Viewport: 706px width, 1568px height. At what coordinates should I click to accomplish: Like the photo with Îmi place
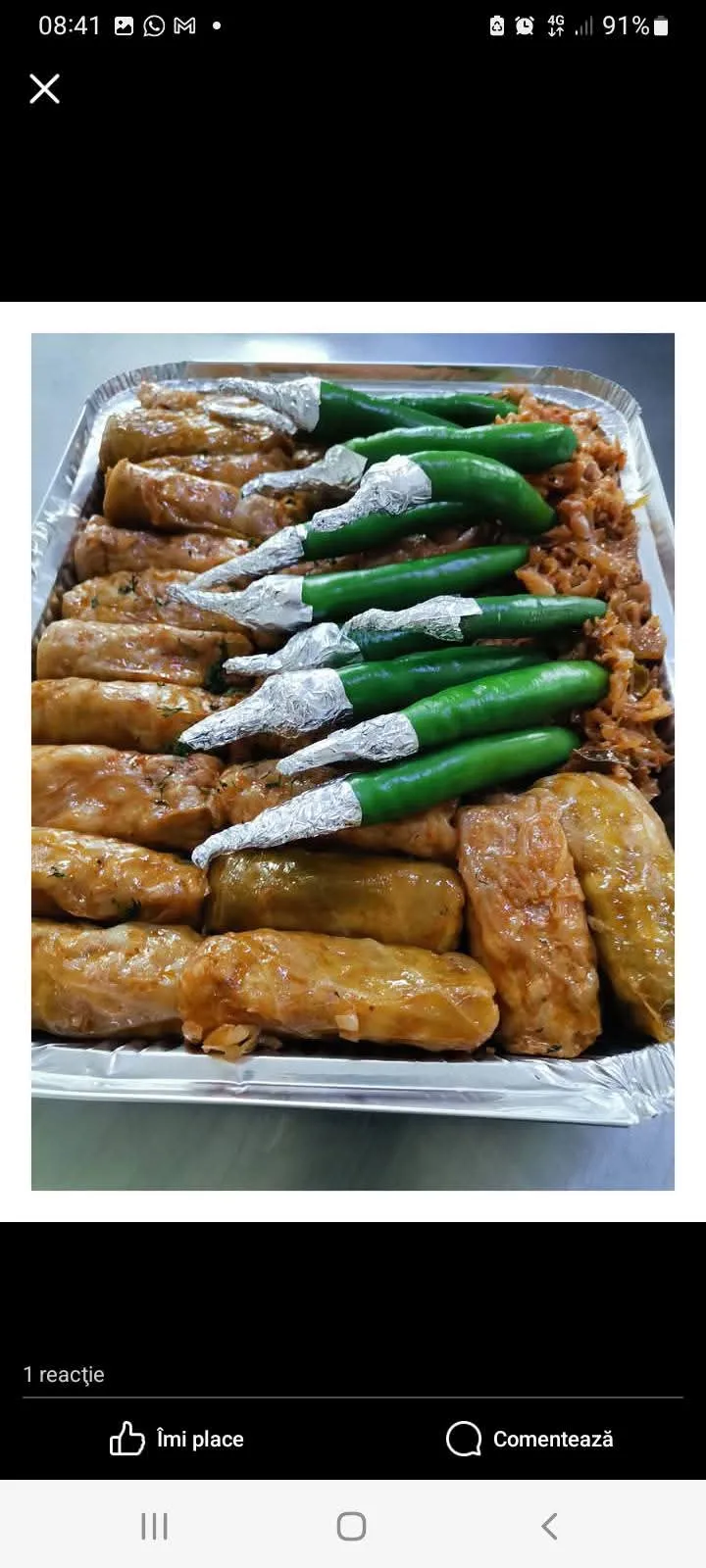coord(176,1439)
